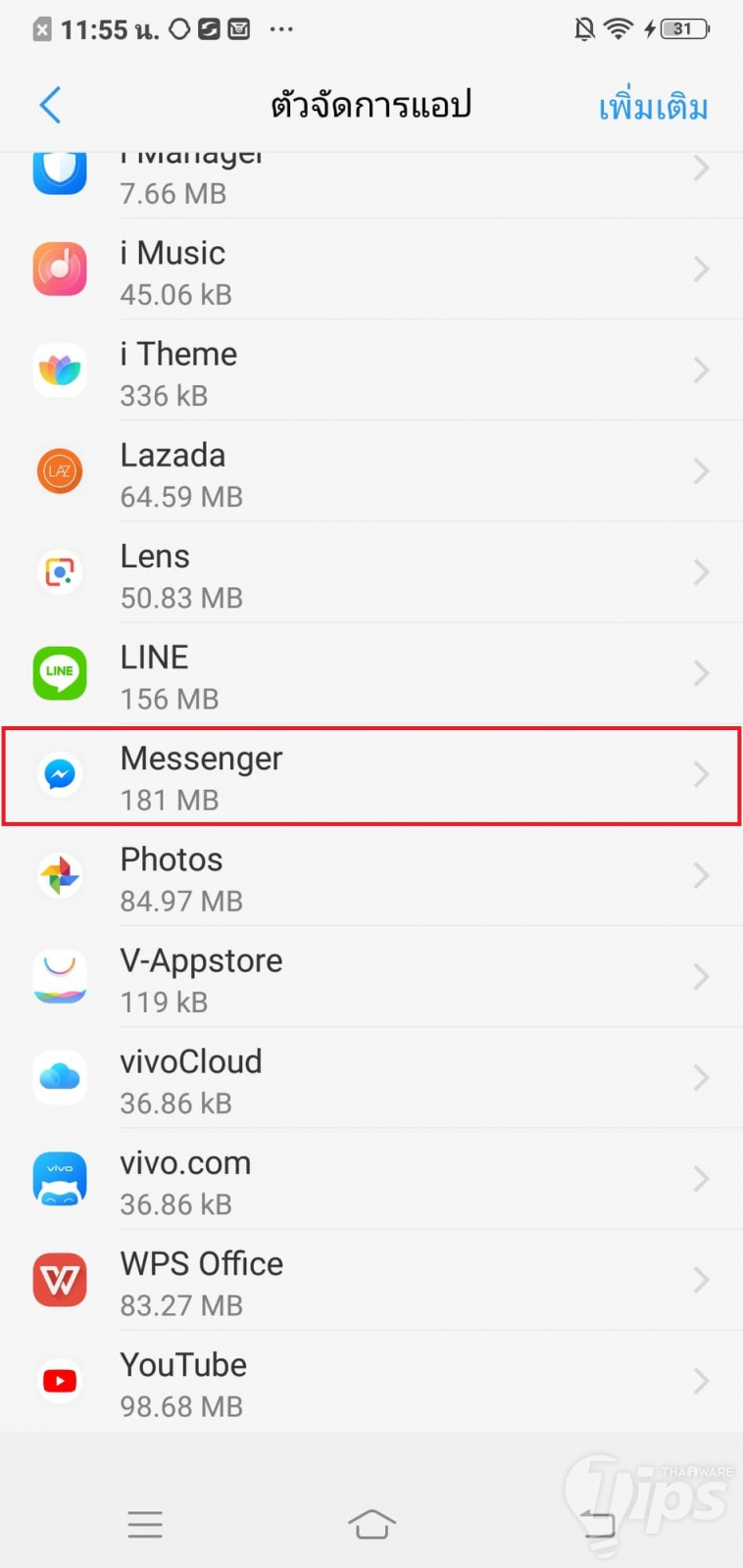This screenshot has width=743, height=1568.
Task: Select the vivo.com app entry
Action: coord(371,1180)
